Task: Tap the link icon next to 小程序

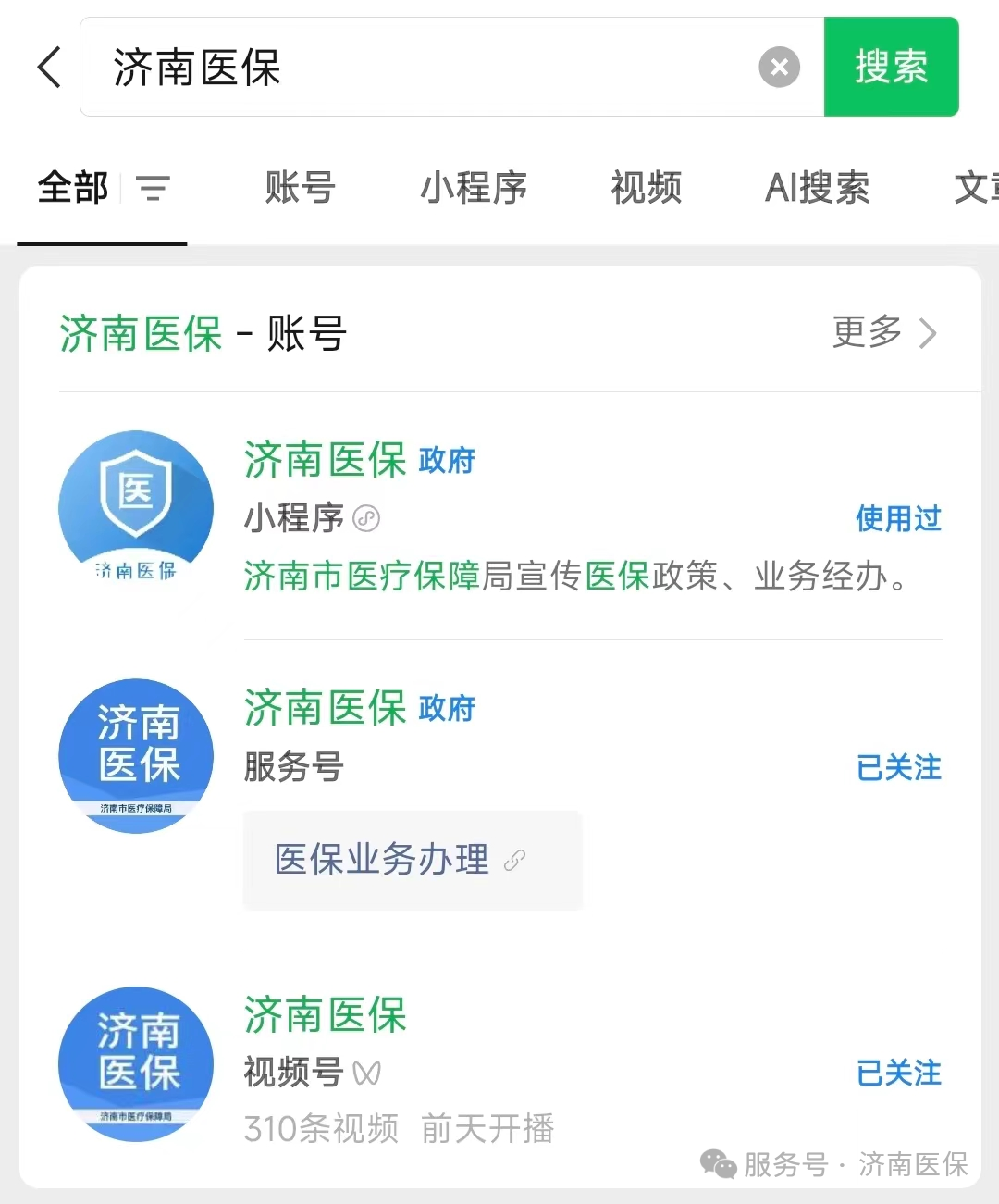Action: coord(367,519)
